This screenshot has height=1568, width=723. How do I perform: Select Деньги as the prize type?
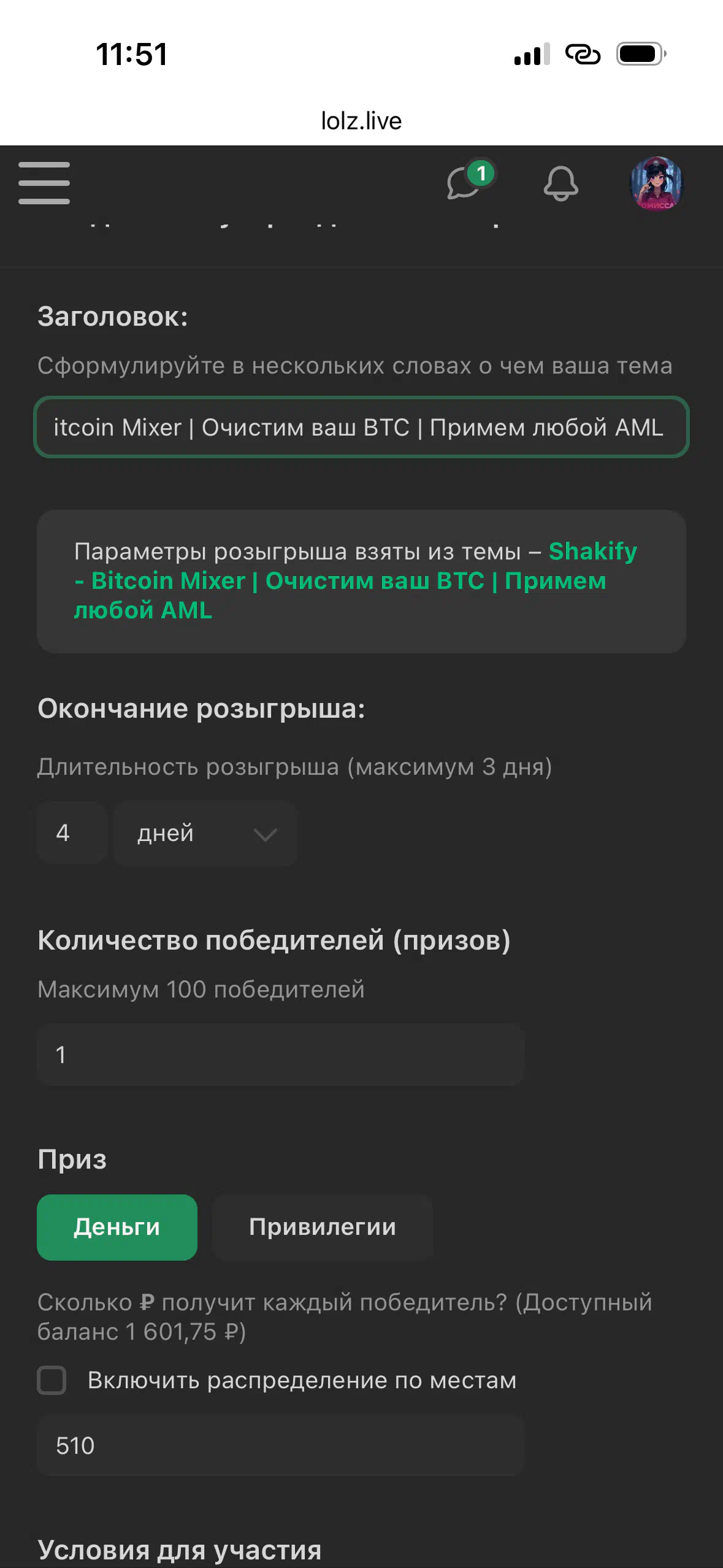point(117,1227)
